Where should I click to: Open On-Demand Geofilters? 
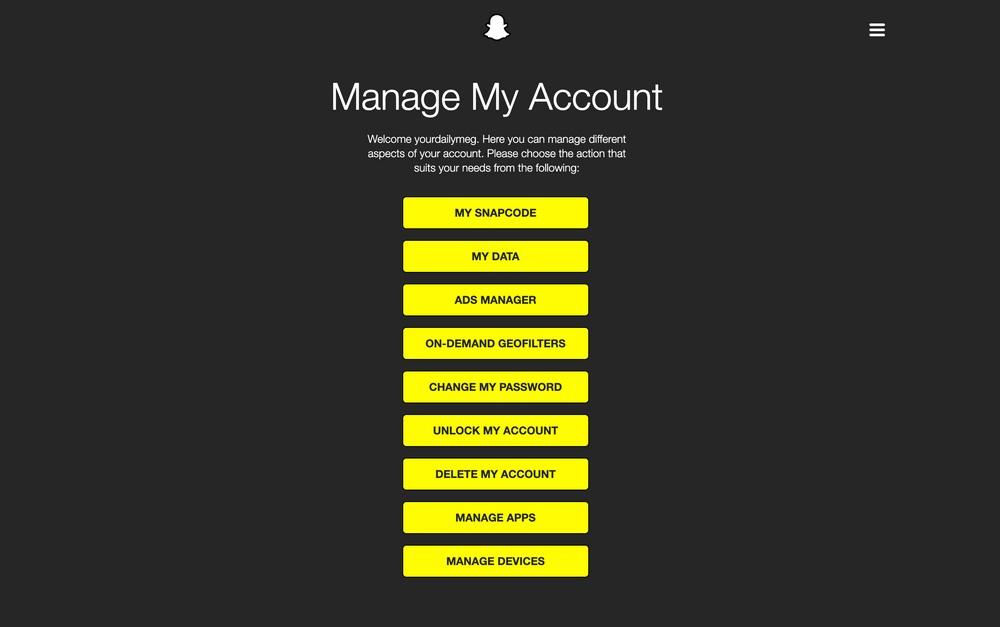coord(495,343)
